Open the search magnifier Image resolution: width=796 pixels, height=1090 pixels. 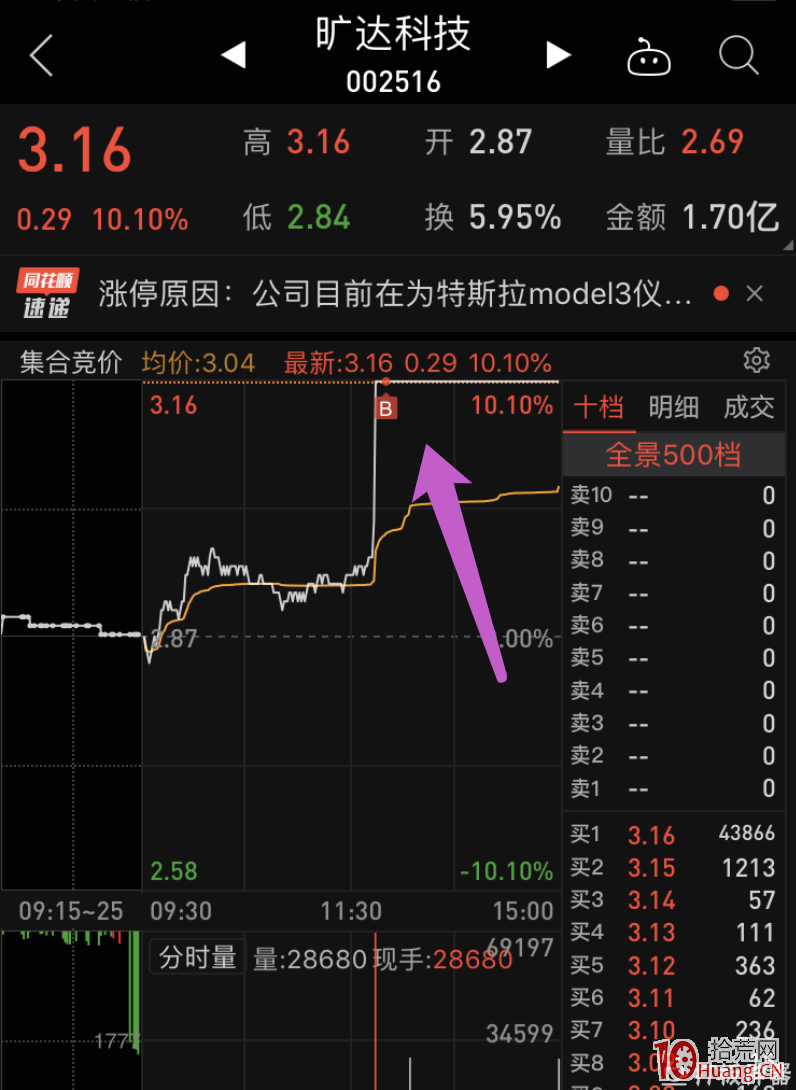tap(738, 56)
